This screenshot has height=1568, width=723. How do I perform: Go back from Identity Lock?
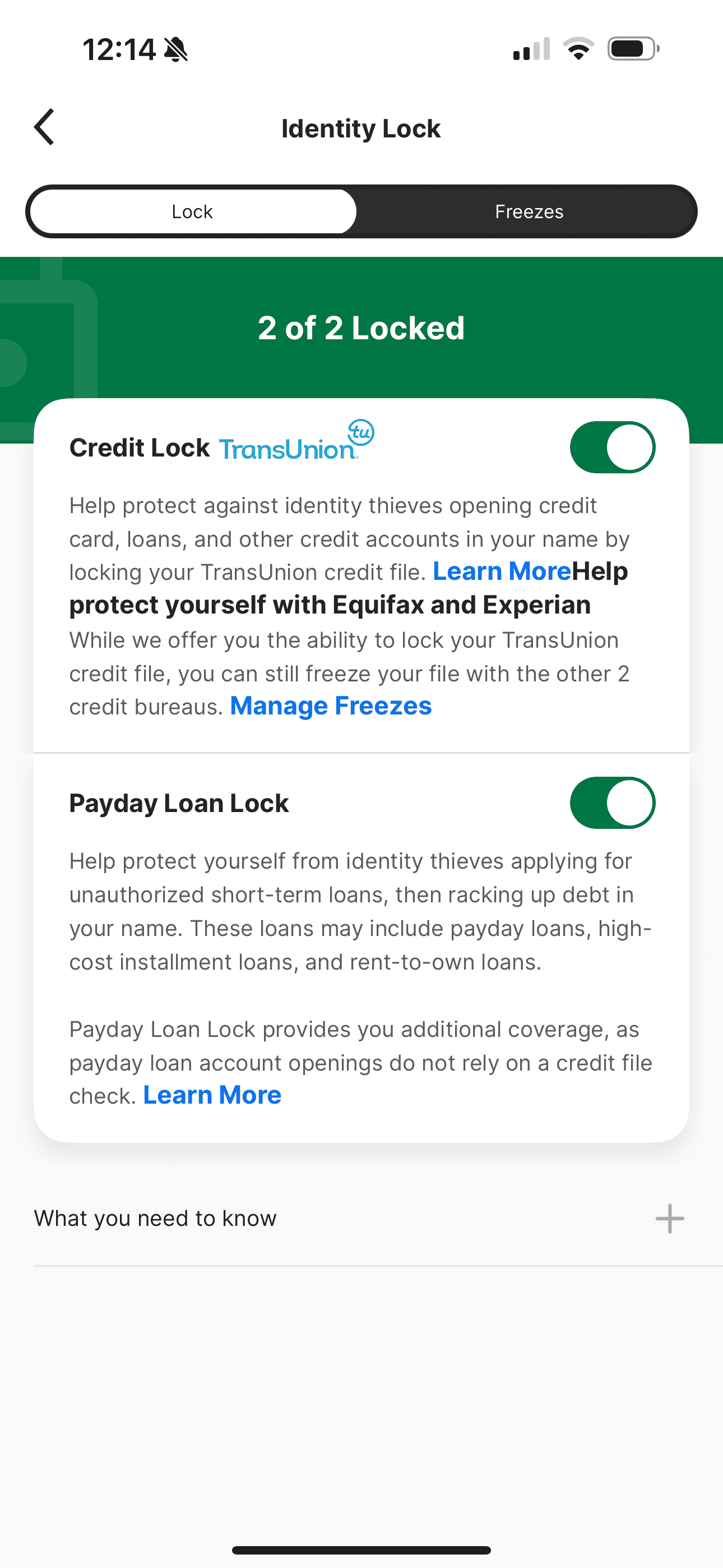(x=44, y=127)
